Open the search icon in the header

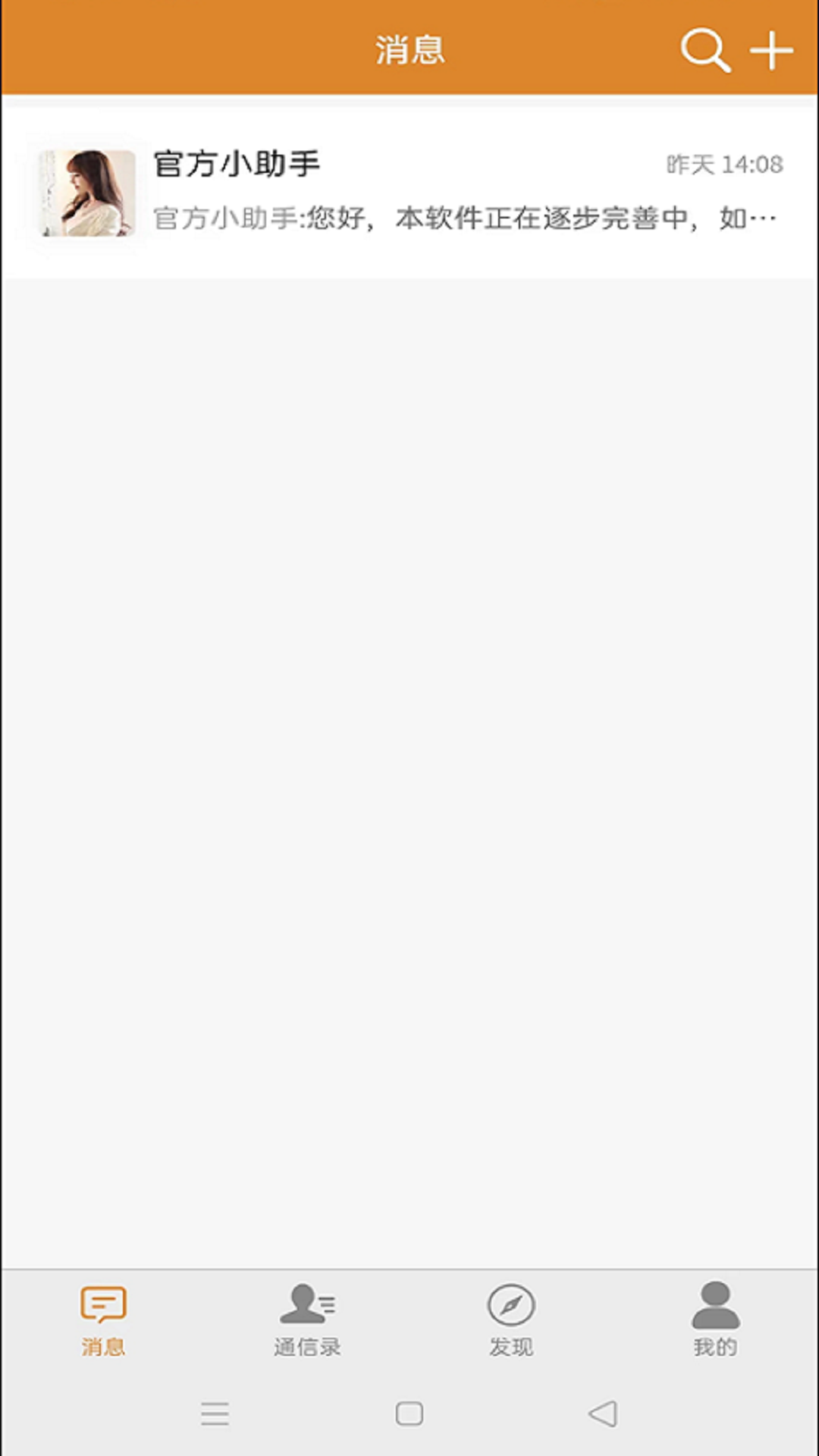point(704,50)
